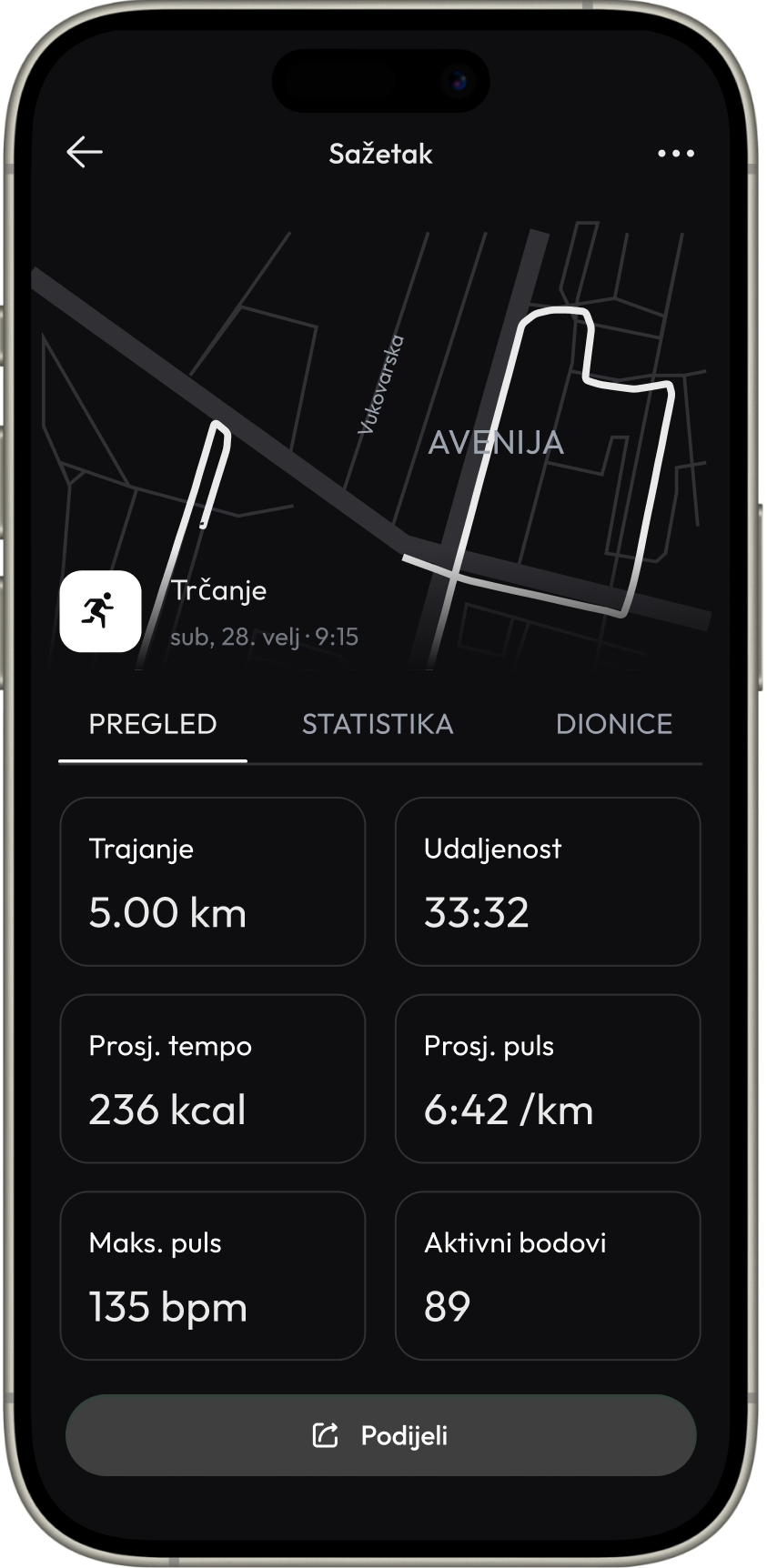Screen dimensions: 767x1568
Task: Switch to the STATISTIKA tab
Action: pos(378,724)
